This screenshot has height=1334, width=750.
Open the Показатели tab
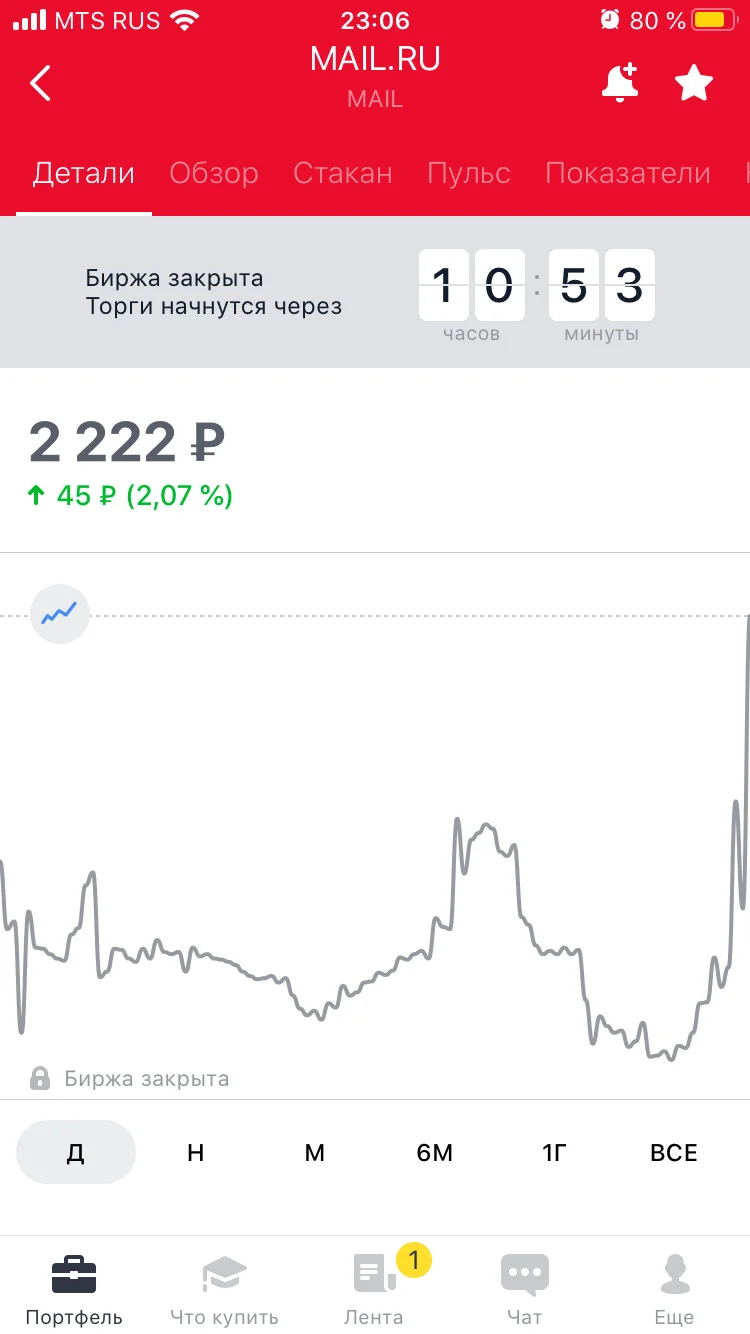(x=628, y=173)
